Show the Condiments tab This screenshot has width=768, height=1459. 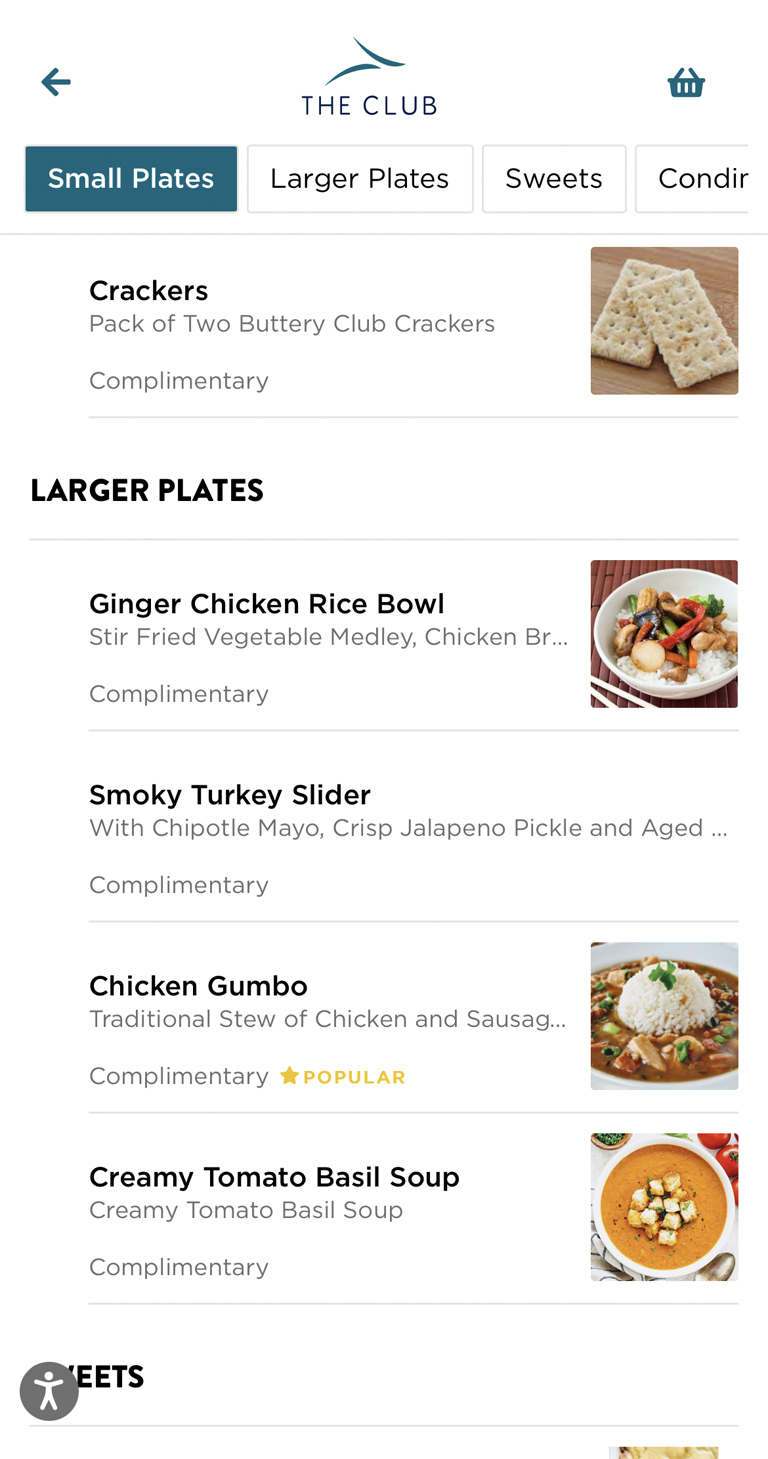click(x=700, y=179)
